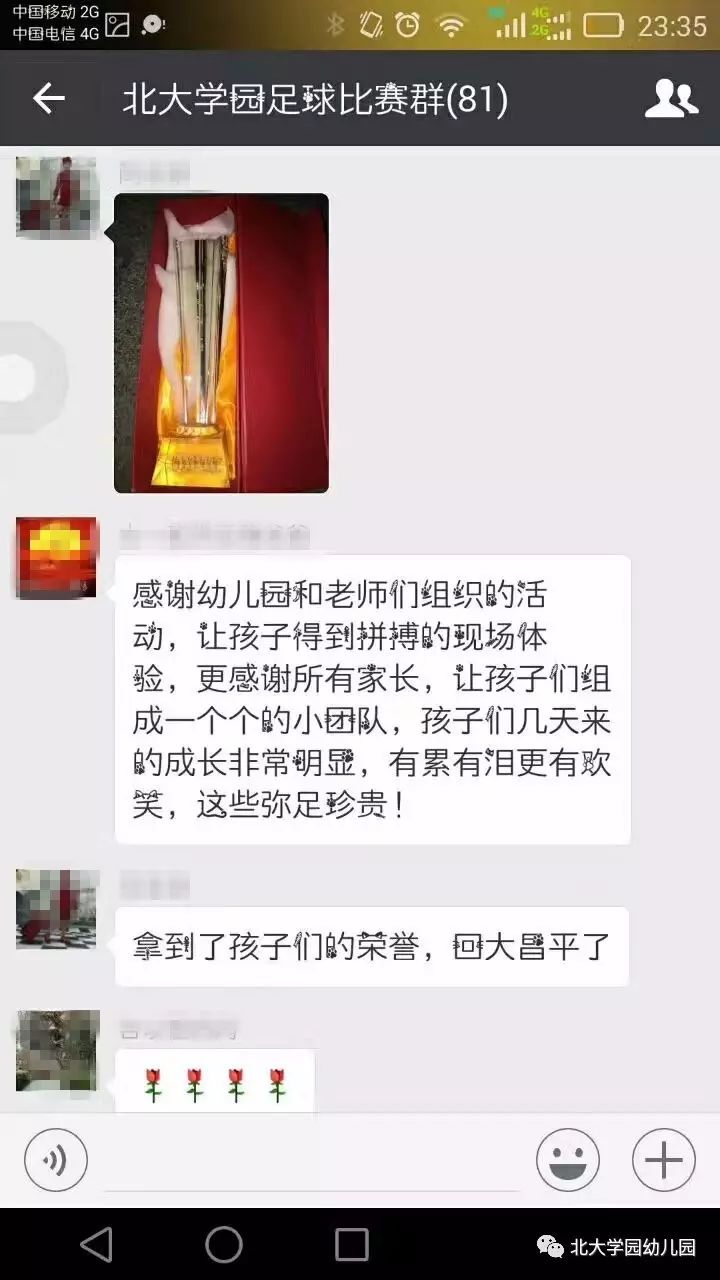Open group members info icon
720x1280 pixels.
point(670,98)
